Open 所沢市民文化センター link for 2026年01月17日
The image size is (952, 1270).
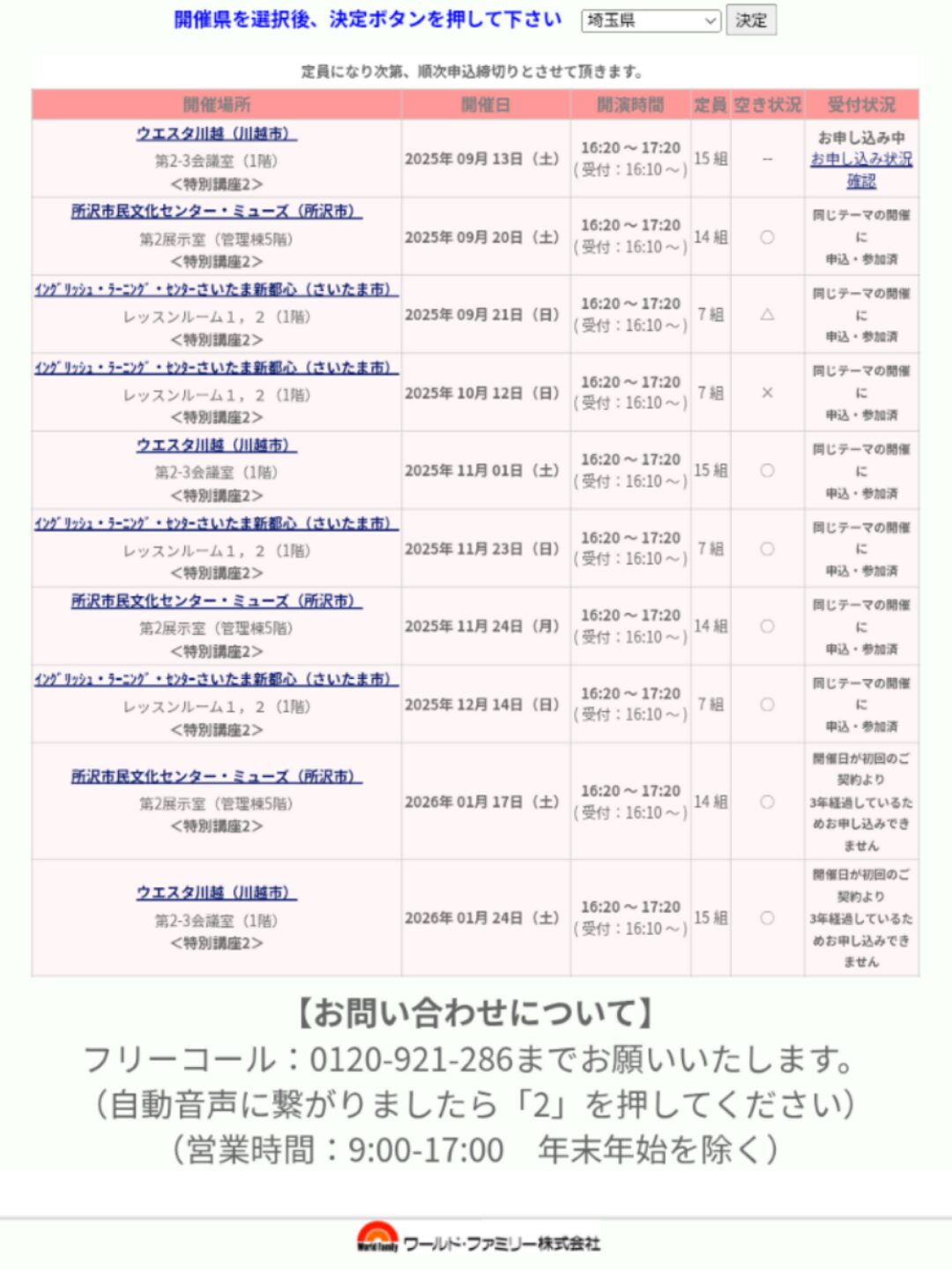coord(216,776)
